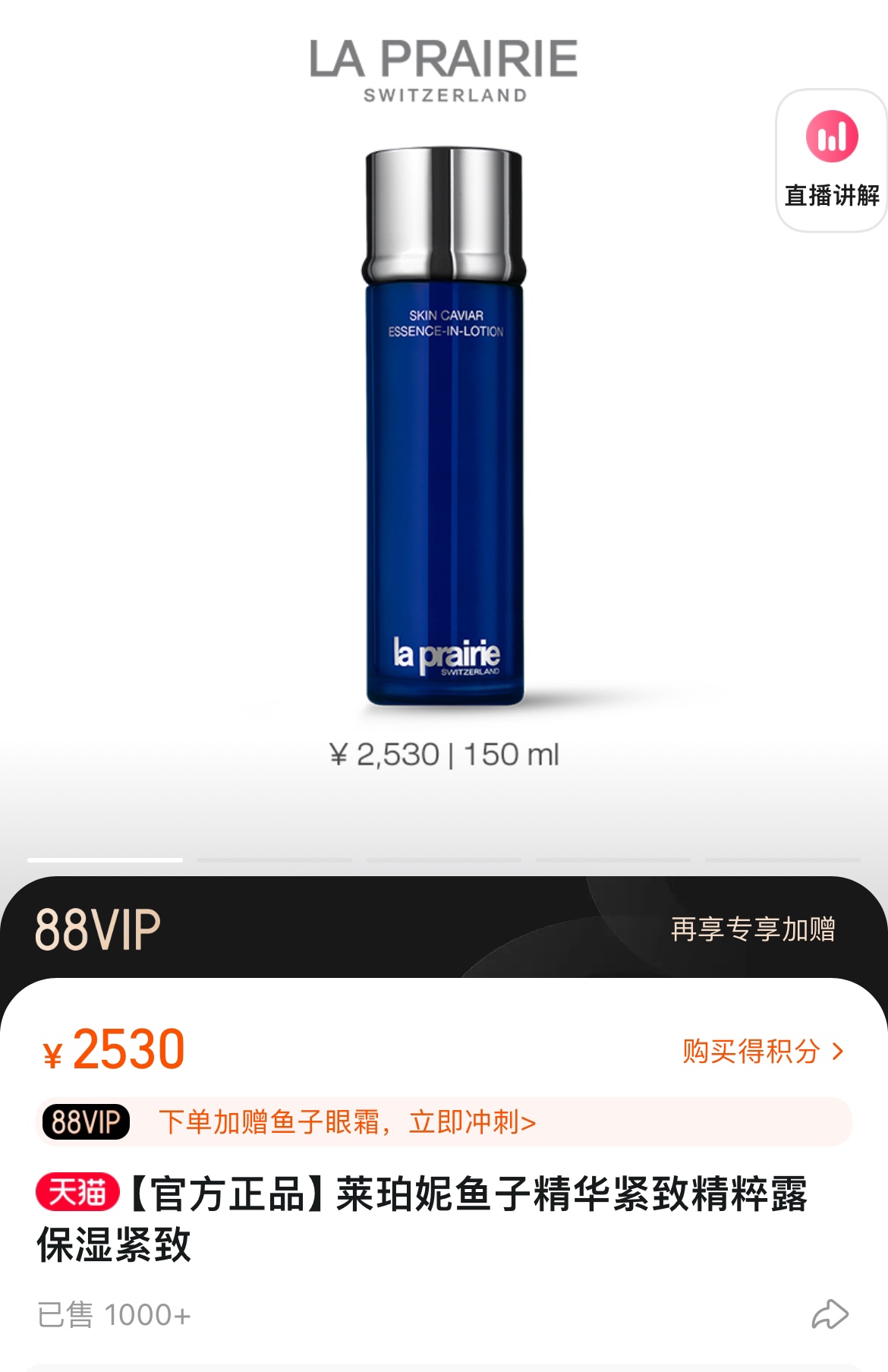Open the 直播讲解 live explanation button
The height and width of the screenshot is (1372, 888).
tap(832, 161)
